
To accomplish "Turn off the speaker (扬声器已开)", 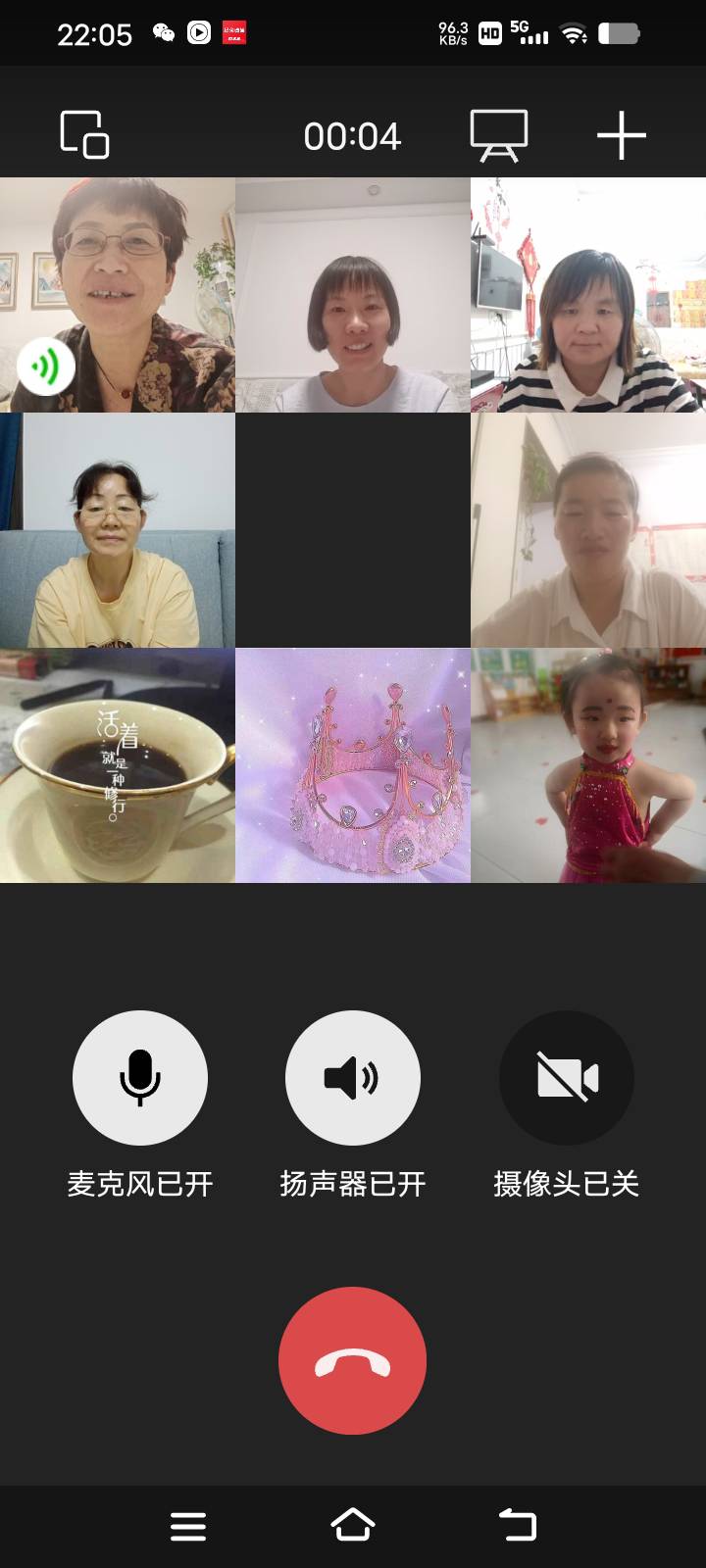I will coord(353,1078).
